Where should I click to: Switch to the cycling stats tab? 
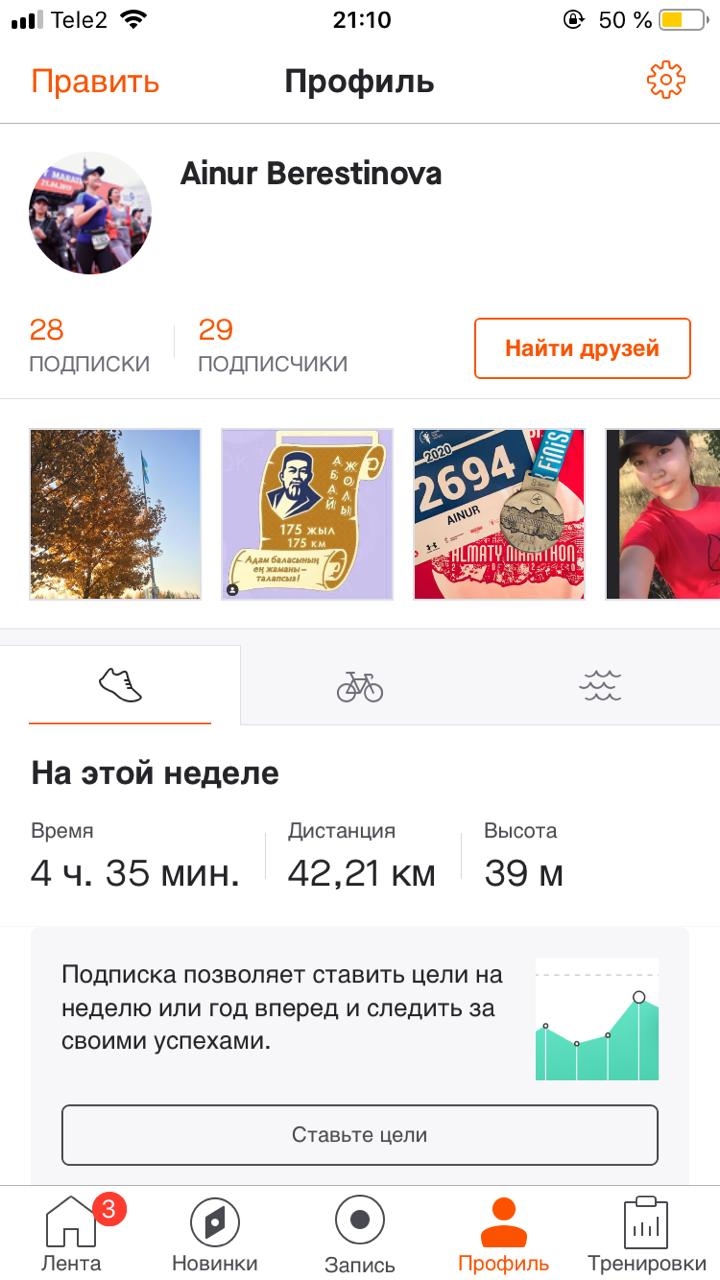point(360,686)
